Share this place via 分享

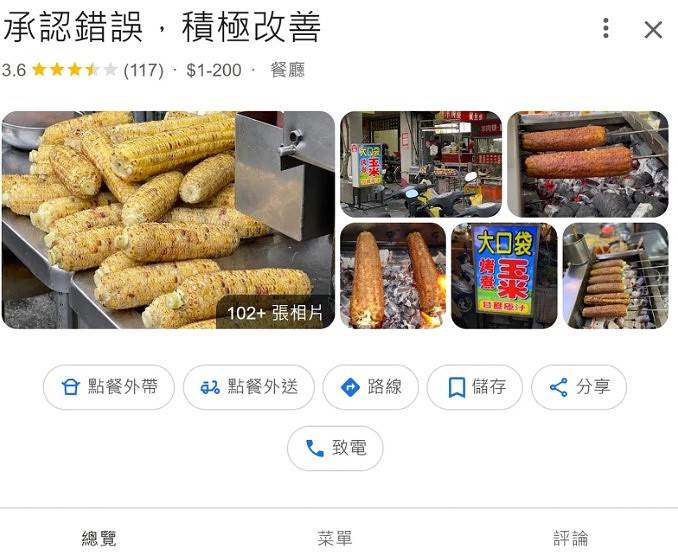(x=579, y=387)
